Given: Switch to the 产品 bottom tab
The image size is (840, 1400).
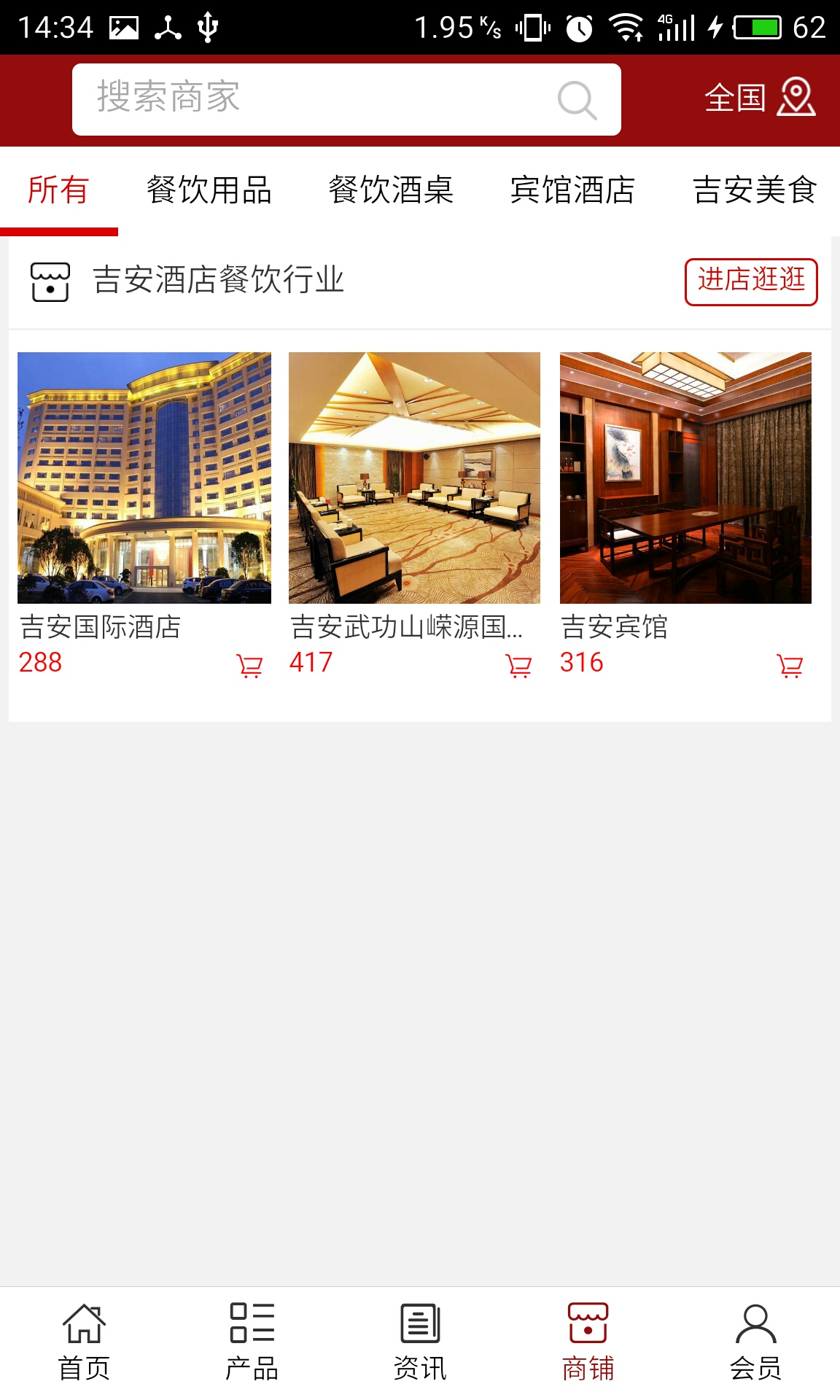Looking at the screenshot, I should (252, 1342).
